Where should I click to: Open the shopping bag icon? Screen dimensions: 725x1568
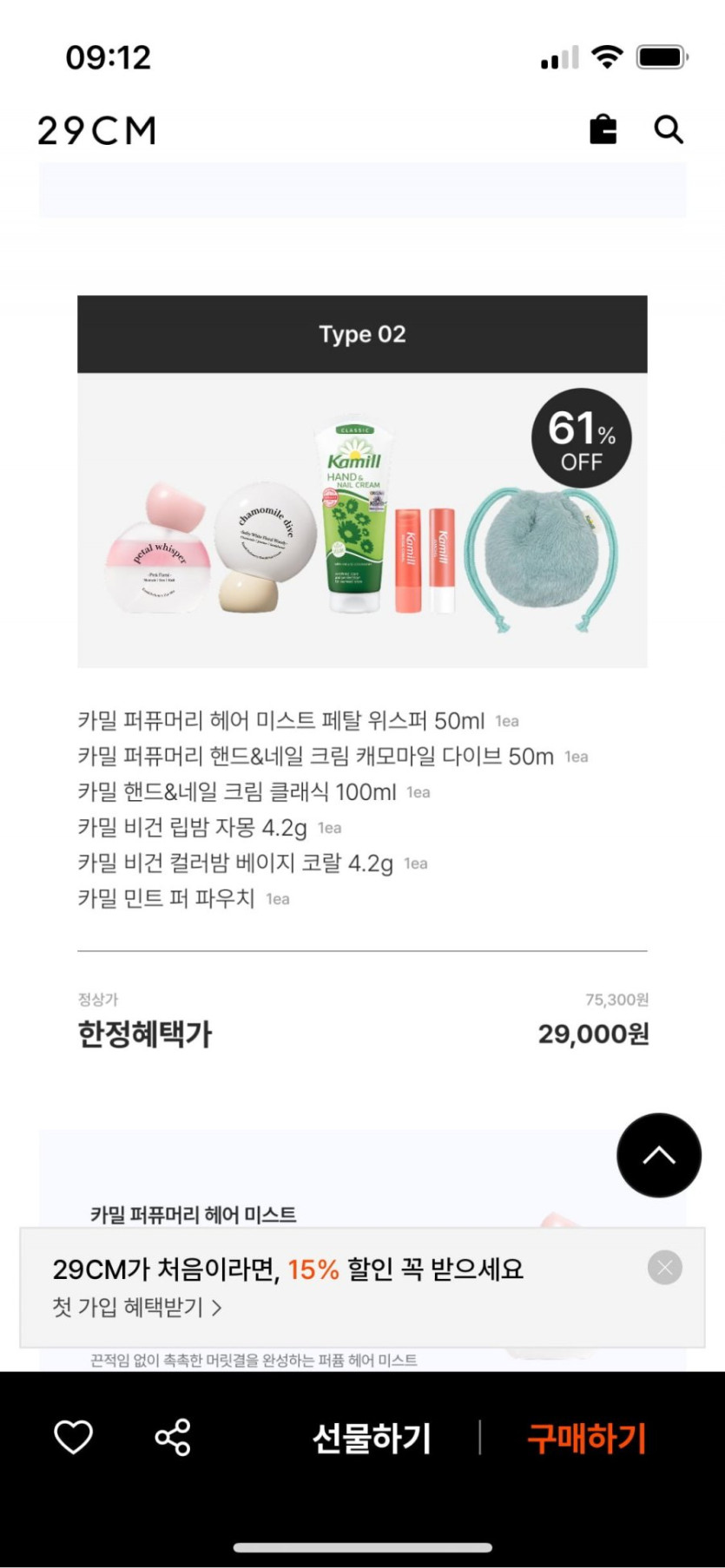click(x=603, y=130)
